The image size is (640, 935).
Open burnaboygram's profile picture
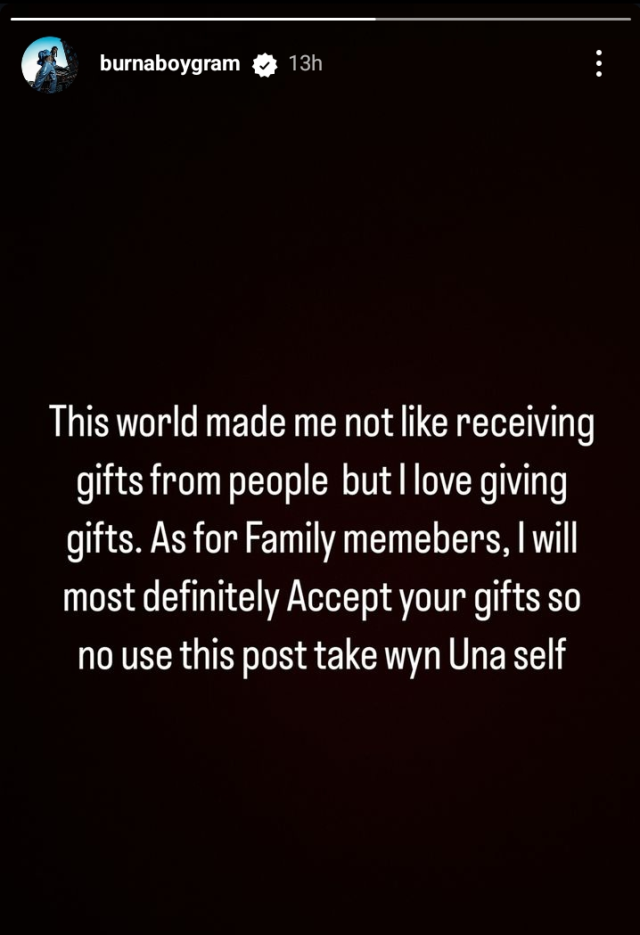tap(49, 64)
